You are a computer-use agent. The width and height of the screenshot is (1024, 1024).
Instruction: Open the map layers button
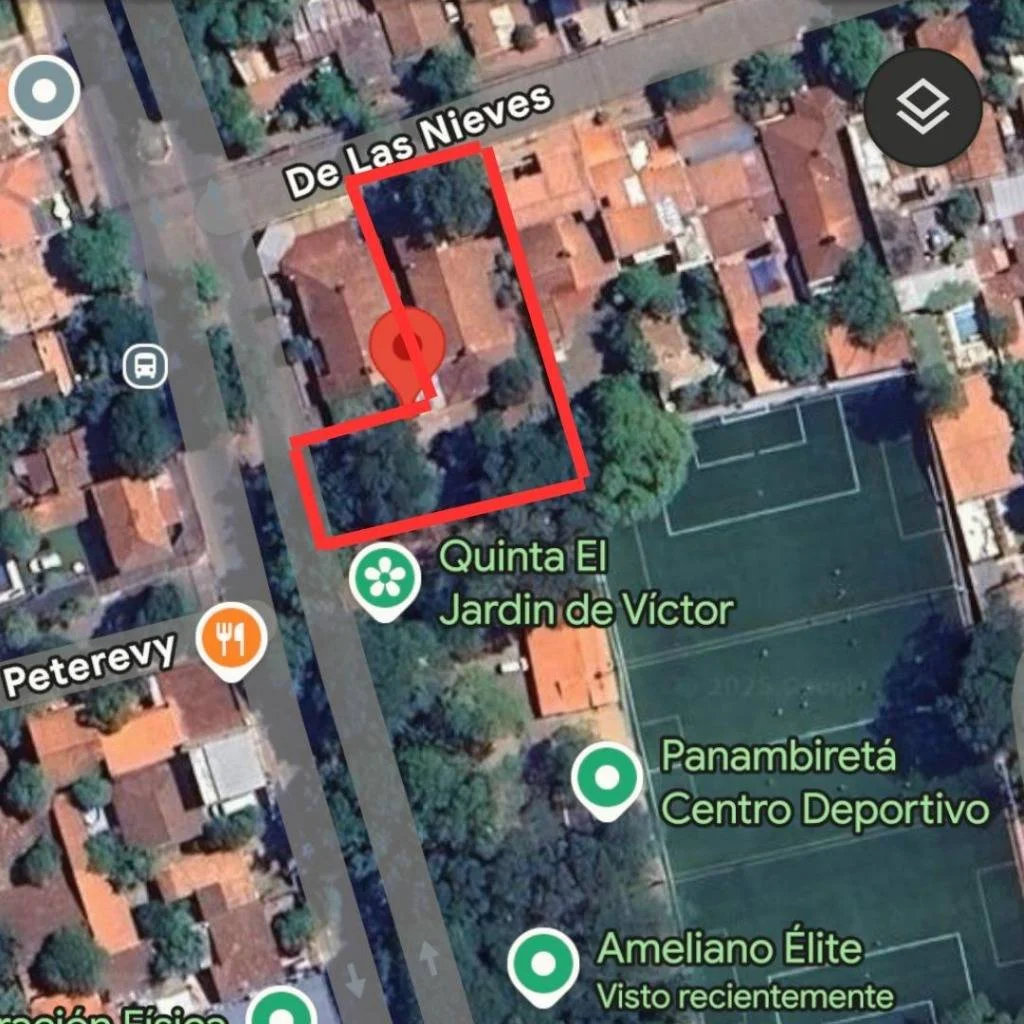pyautogui.click(x=922, y=107)
